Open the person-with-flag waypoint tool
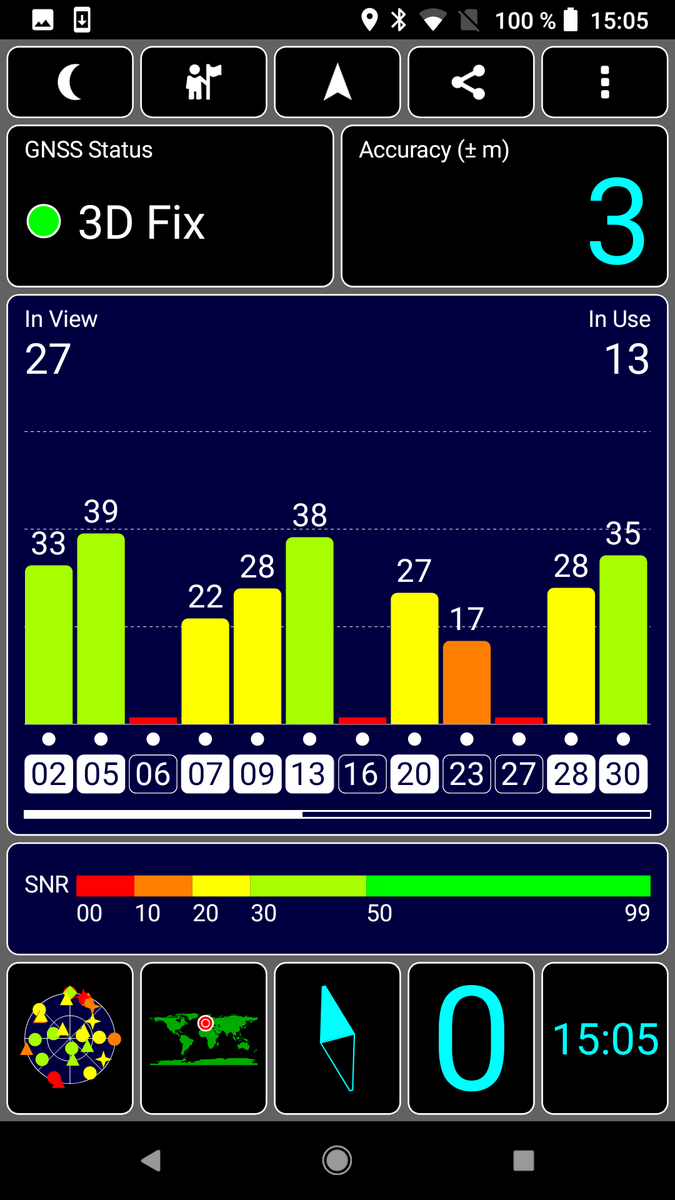675x1200 pixels. click(x=204, y=82)
